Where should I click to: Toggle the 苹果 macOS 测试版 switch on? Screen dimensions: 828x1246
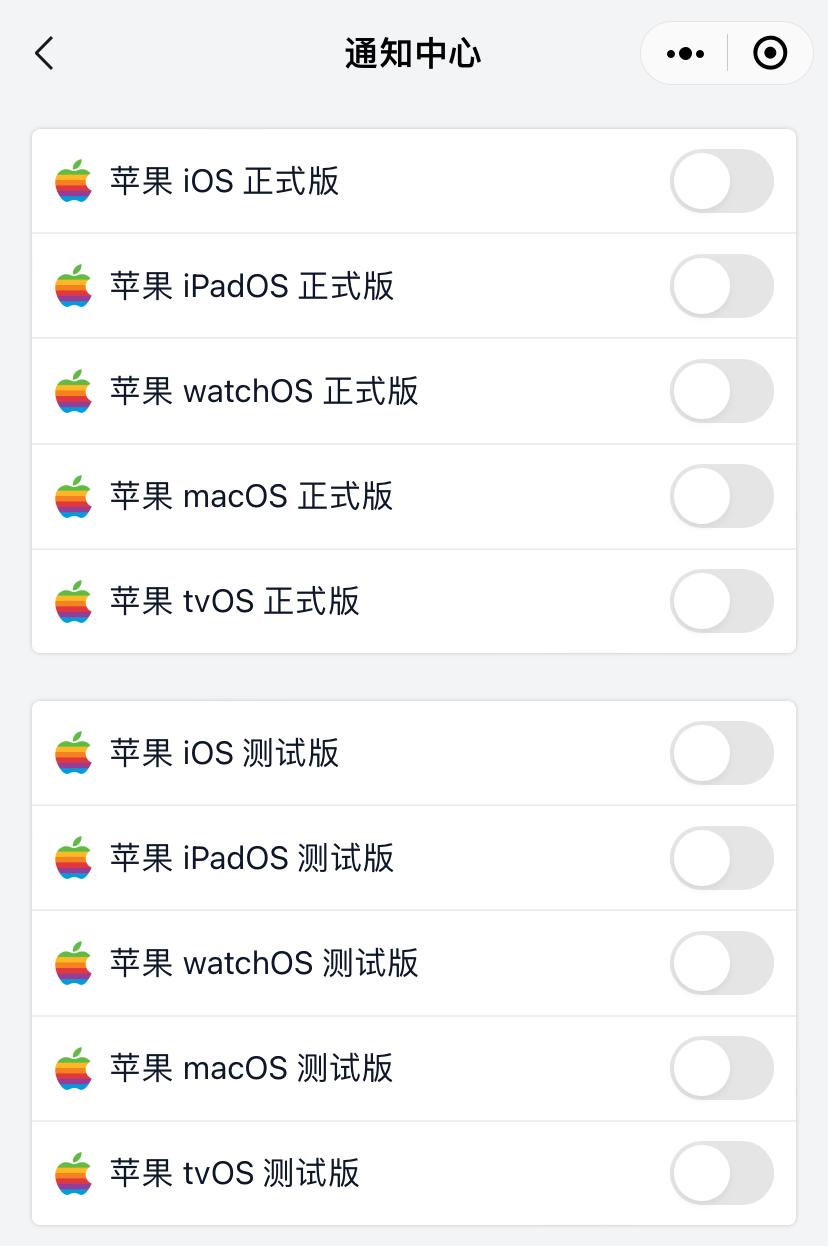click(x=721, y=1069)
